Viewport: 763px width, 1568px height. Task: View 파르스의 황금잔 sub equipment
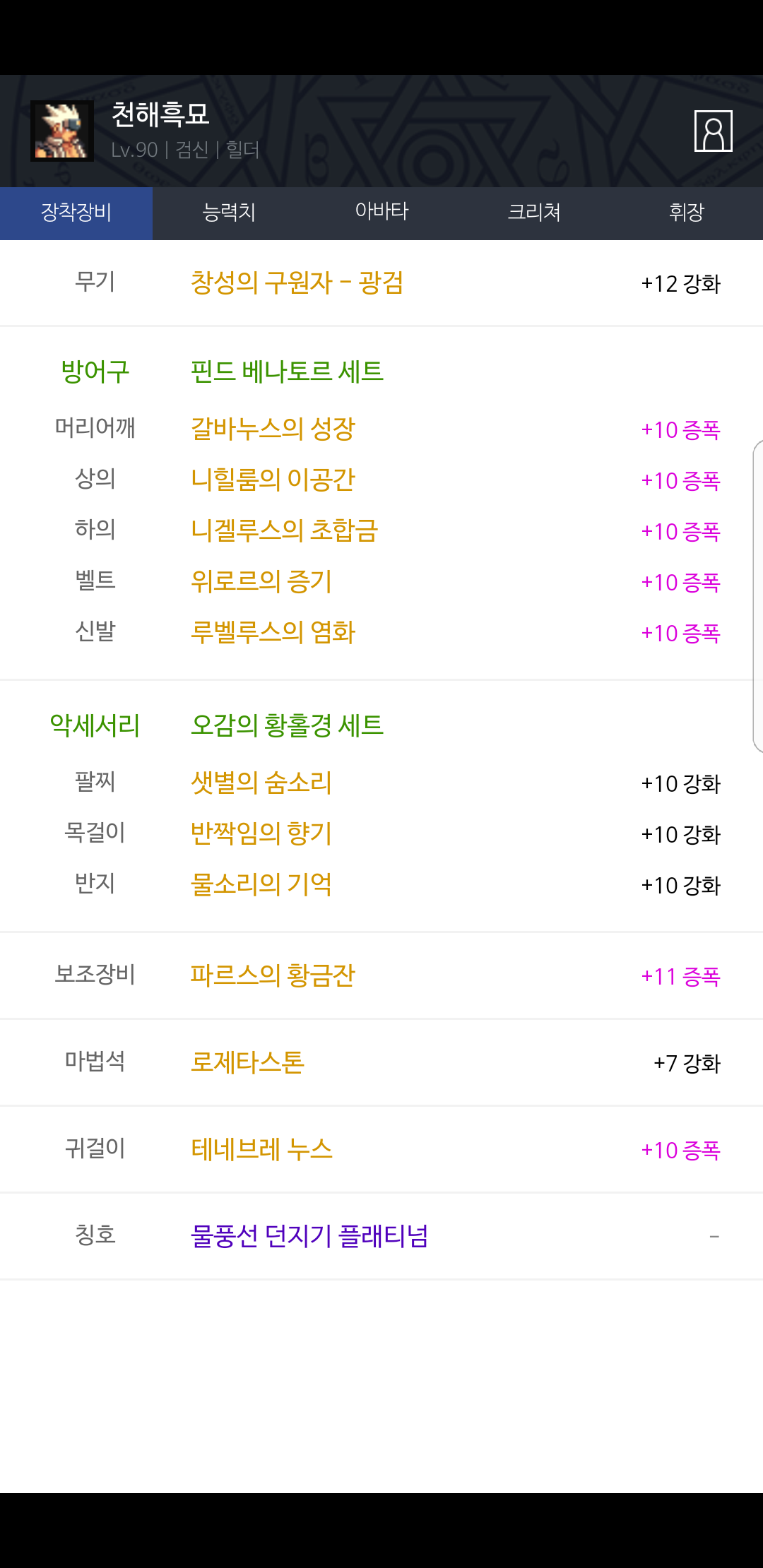click(x=273, y=975)
